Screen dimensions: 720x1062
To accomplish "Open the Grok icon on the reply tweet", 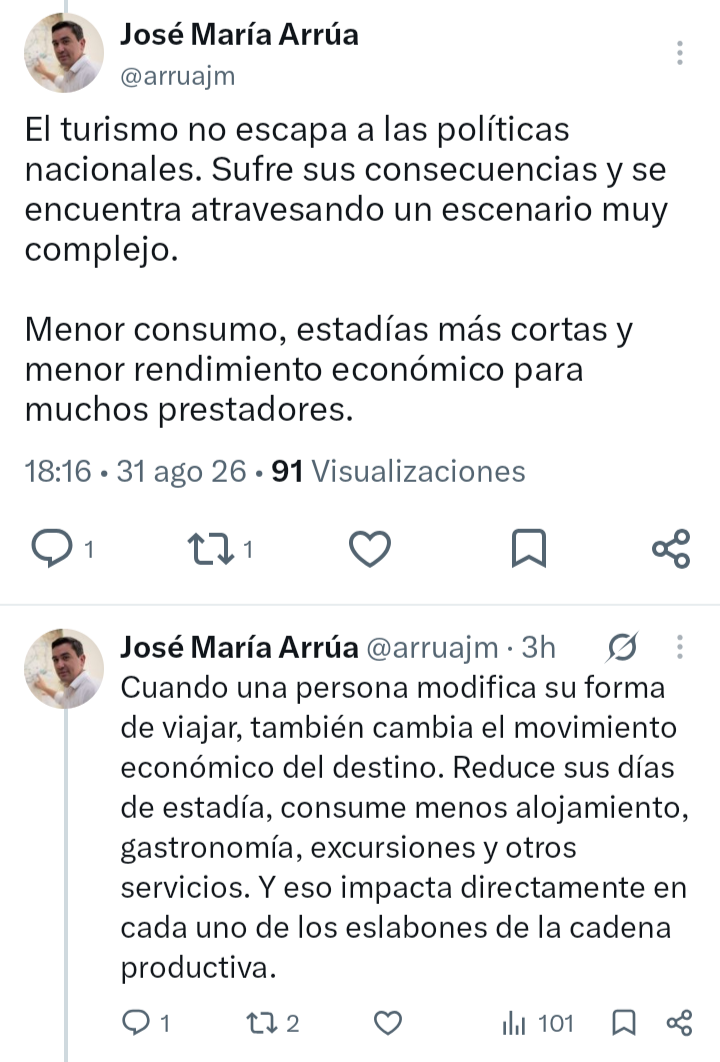I will tap(622, 647).
